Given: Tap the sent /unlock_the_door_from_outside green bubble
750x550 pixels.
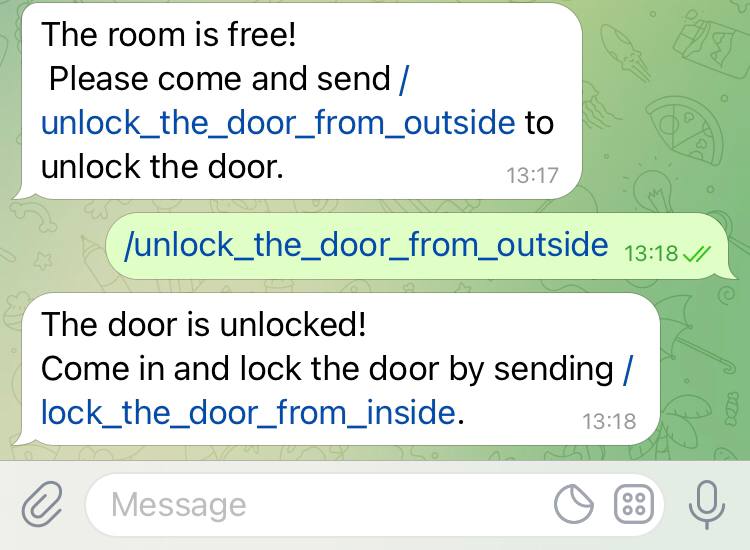Looking at the screenshot, I should 365,245.
